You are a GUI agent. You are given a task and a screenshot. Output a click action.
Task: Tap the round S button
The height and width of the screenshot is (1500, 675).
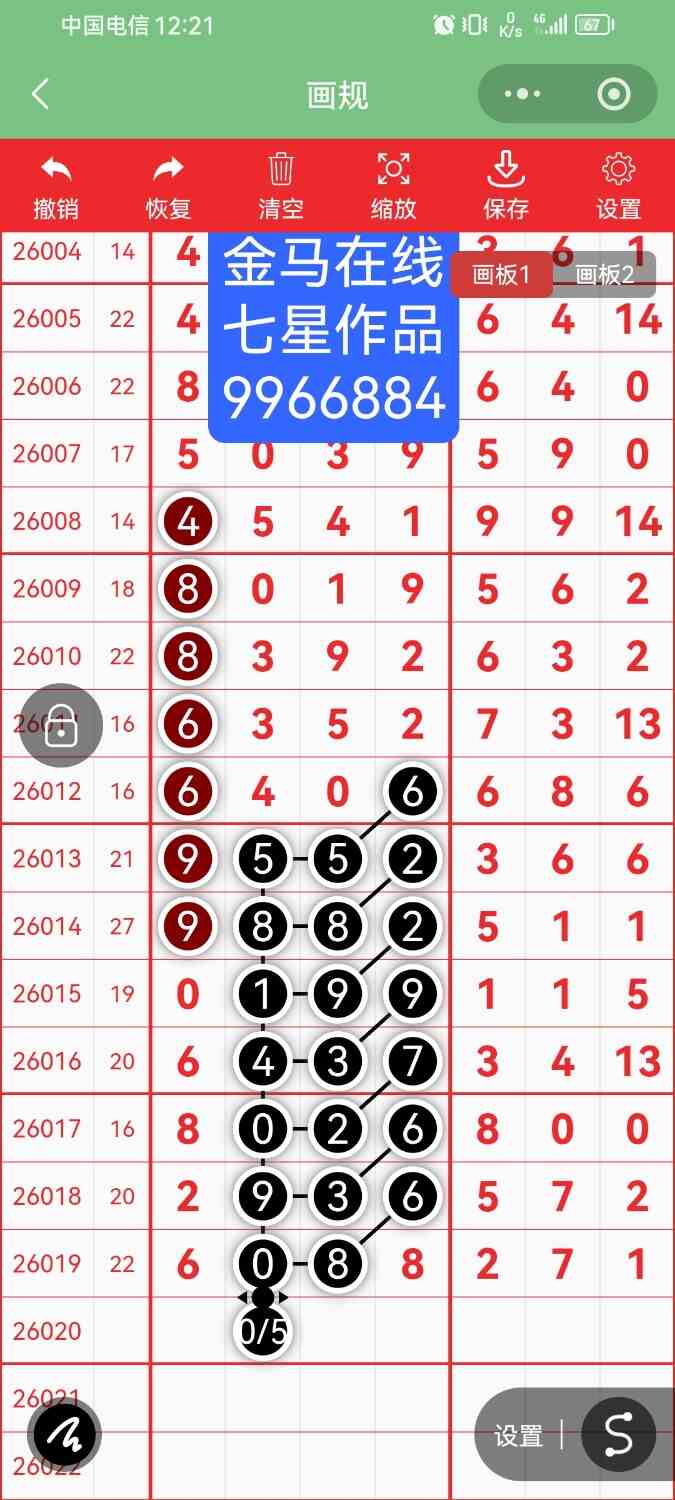point(618,1436)
